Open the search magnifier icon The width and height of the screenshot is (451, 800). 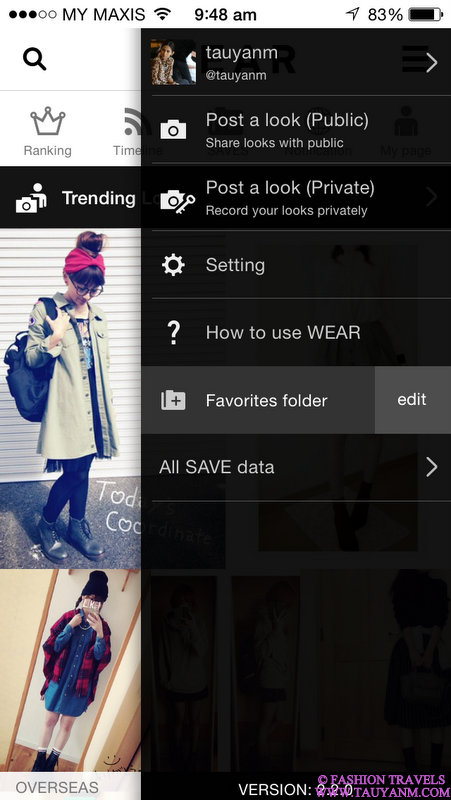tap(35, 59)
